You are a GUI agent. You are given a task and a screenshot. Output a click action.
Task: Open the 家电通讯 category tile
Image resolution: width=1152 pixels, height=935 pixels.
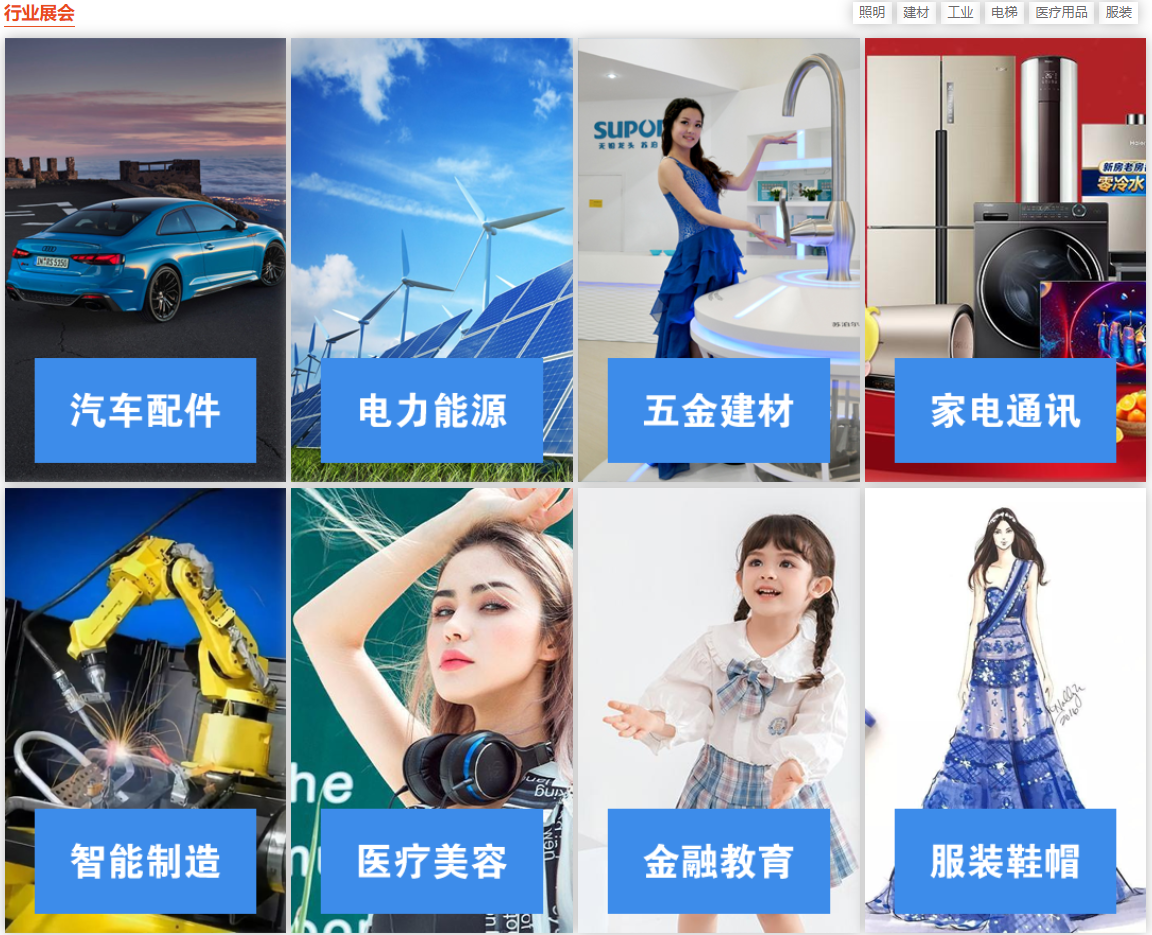tap(1005, 260)
